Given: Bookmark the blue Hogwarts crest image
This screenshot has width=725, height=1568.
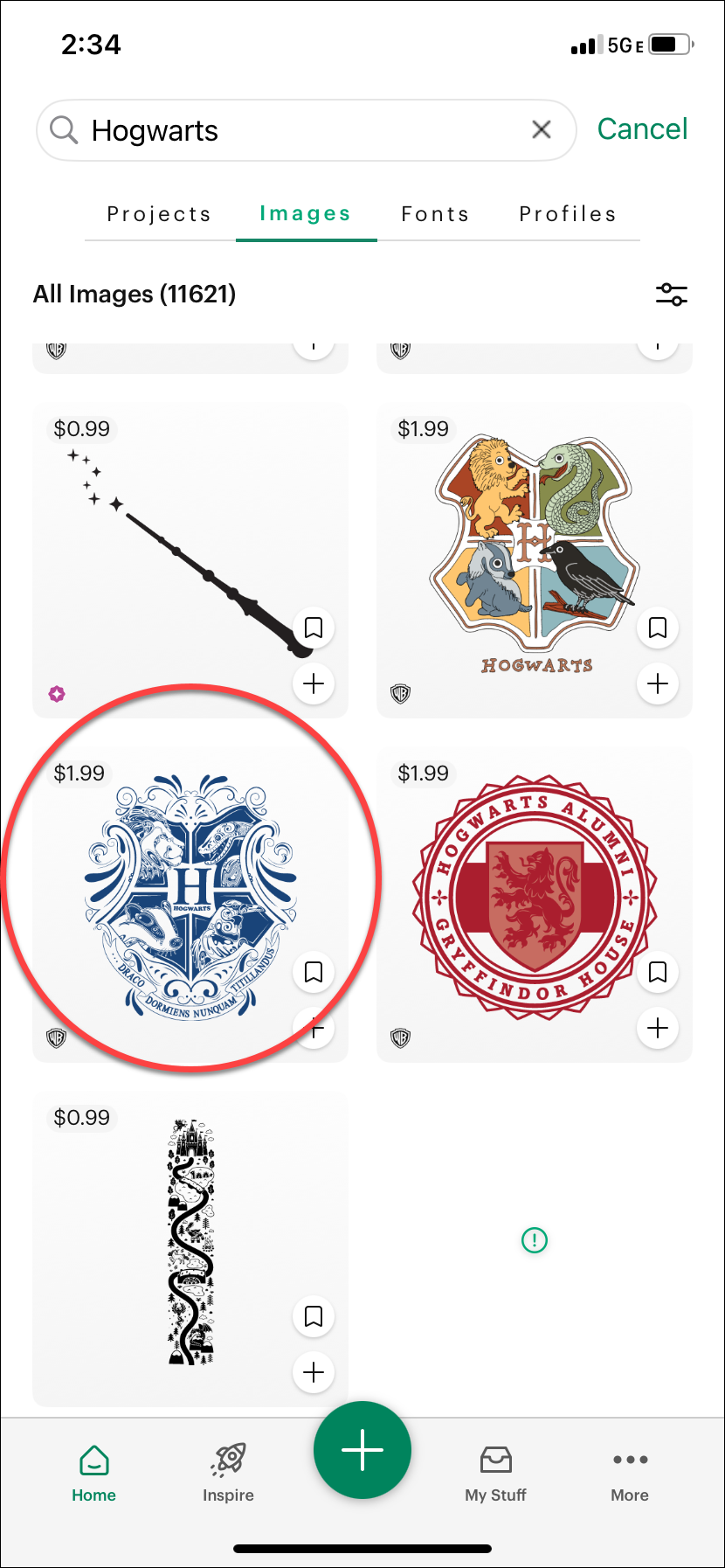Looking at the screenshot, I should pos(314,972).
